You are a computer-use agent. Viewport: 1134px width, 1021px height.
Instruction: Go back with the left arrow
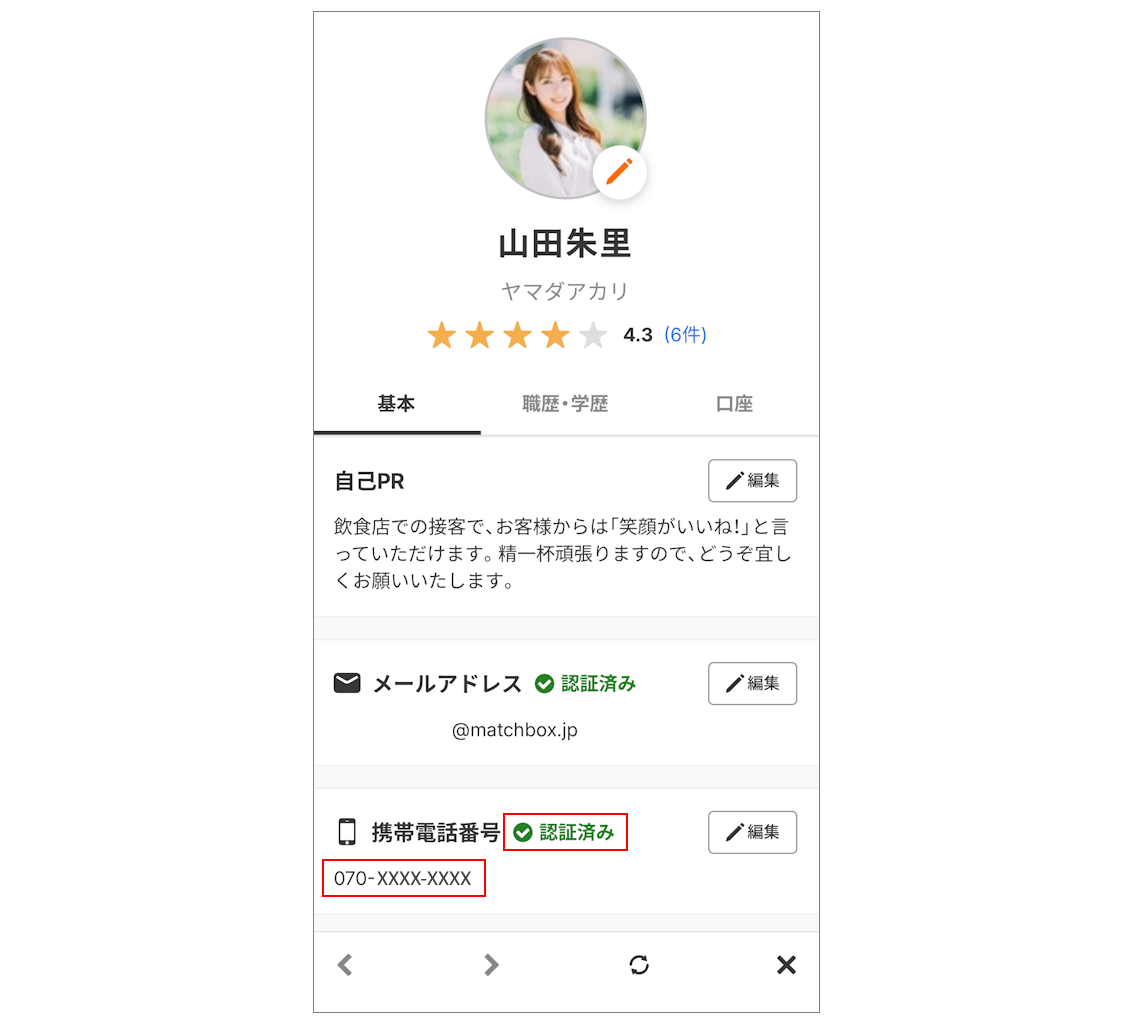click(345, 965)
